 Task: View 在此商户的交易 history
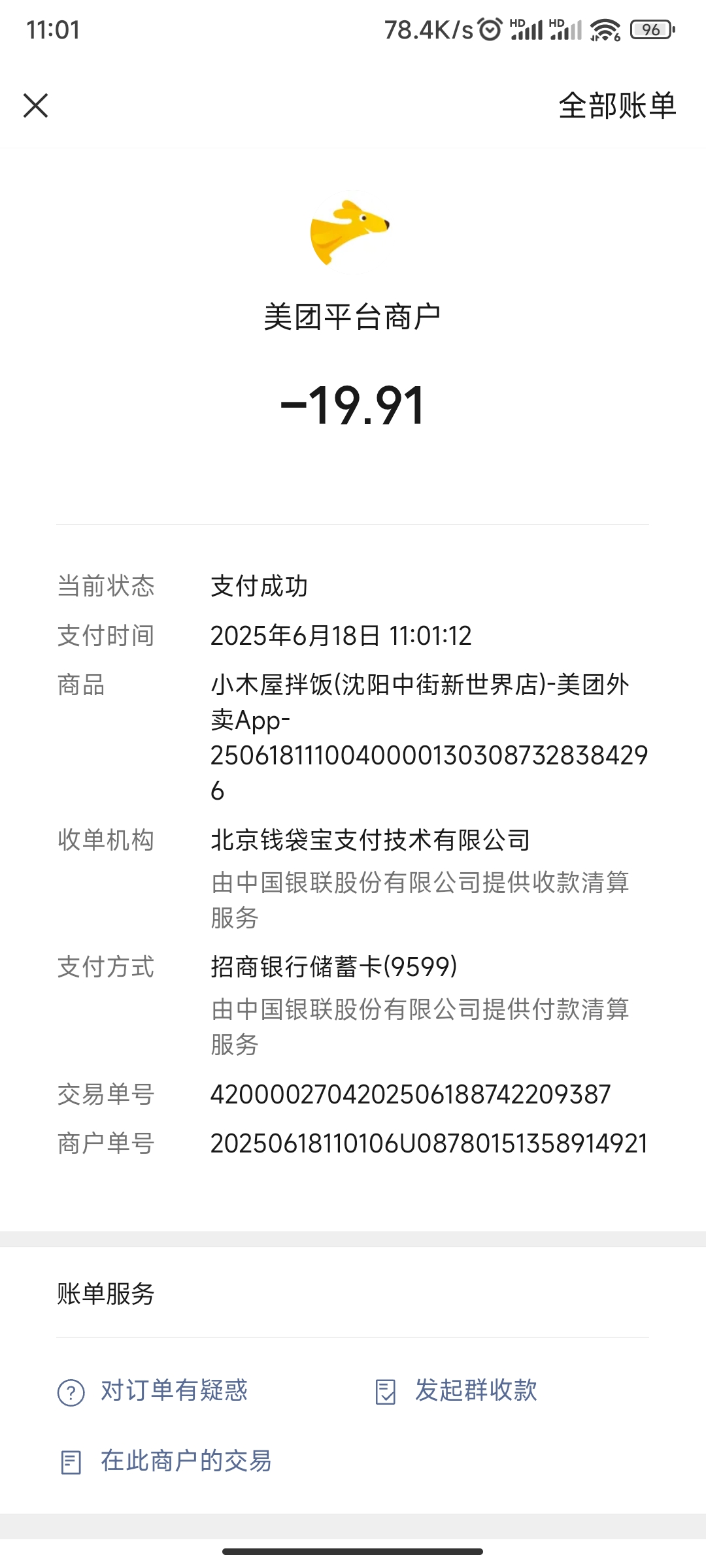click(165, 1462)
